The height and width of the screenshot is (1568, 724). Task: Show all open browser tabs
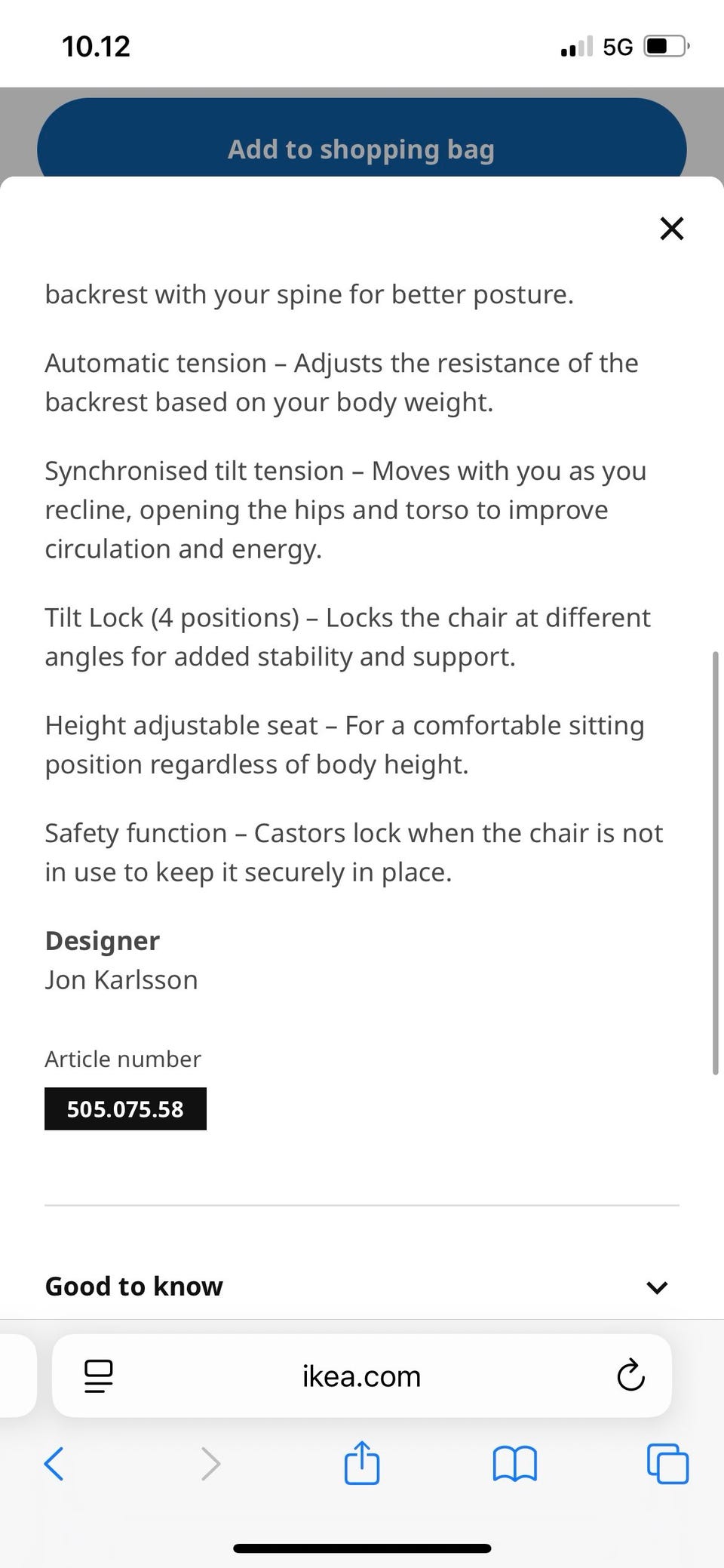(x=667, y=1465)
